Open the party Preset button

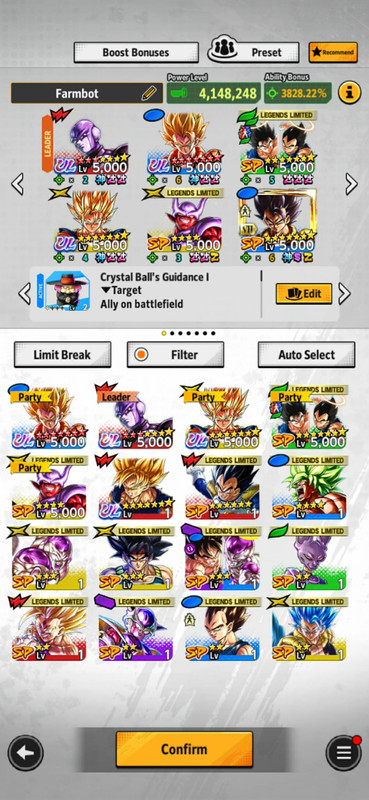[x=254, y=52]
